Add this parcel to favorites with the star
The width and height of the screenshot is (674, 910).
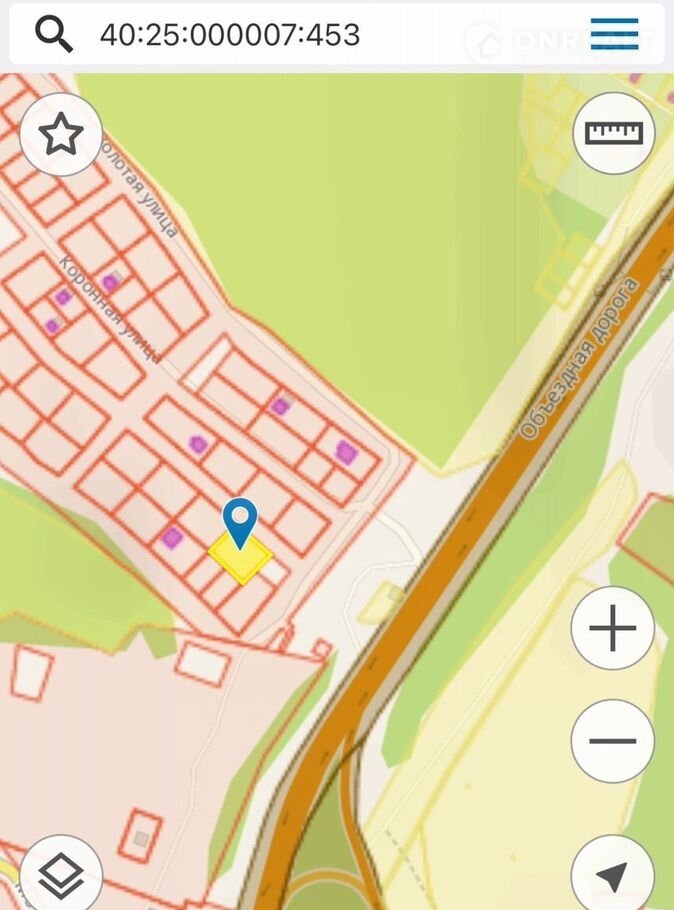pos(61,134)
